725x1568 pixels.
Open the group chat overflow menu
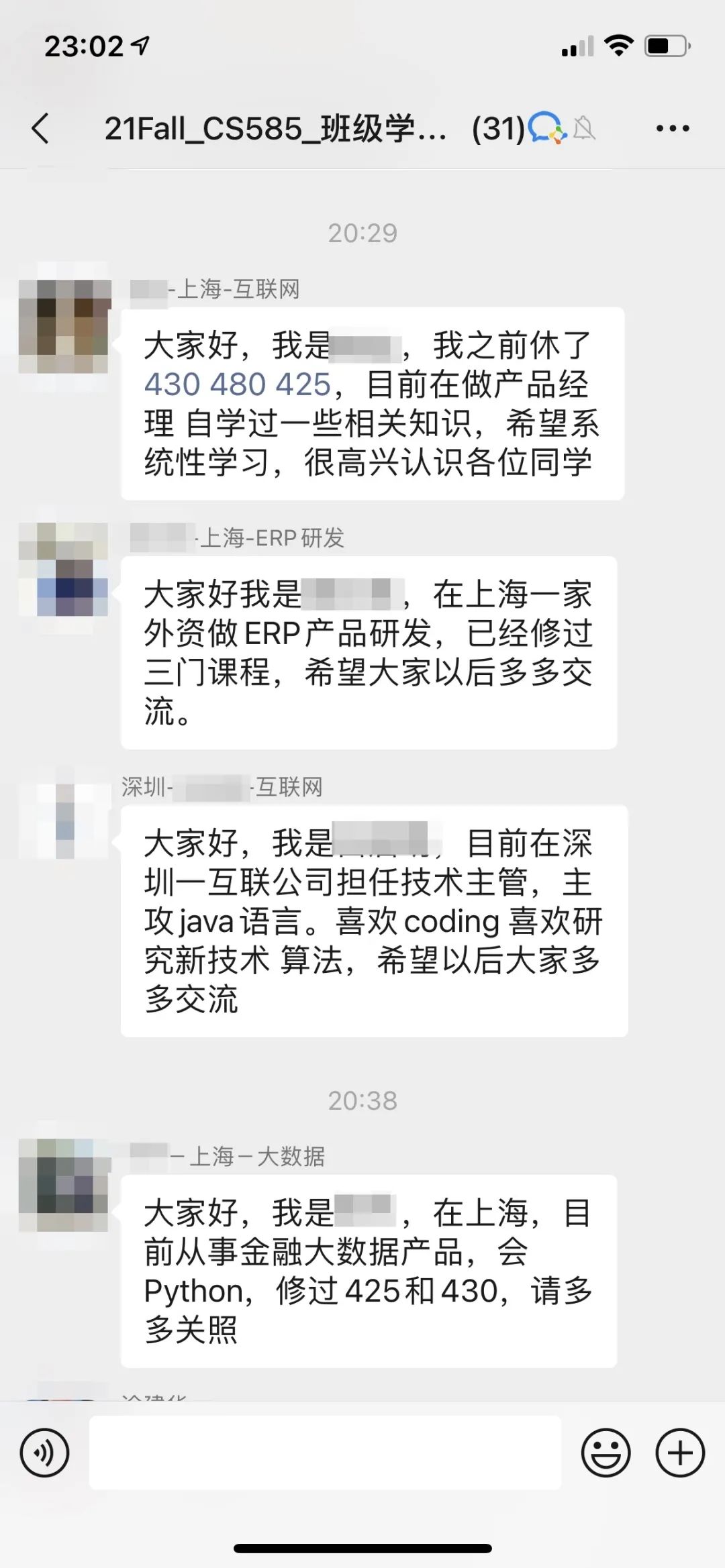click(x=673, y=128)
